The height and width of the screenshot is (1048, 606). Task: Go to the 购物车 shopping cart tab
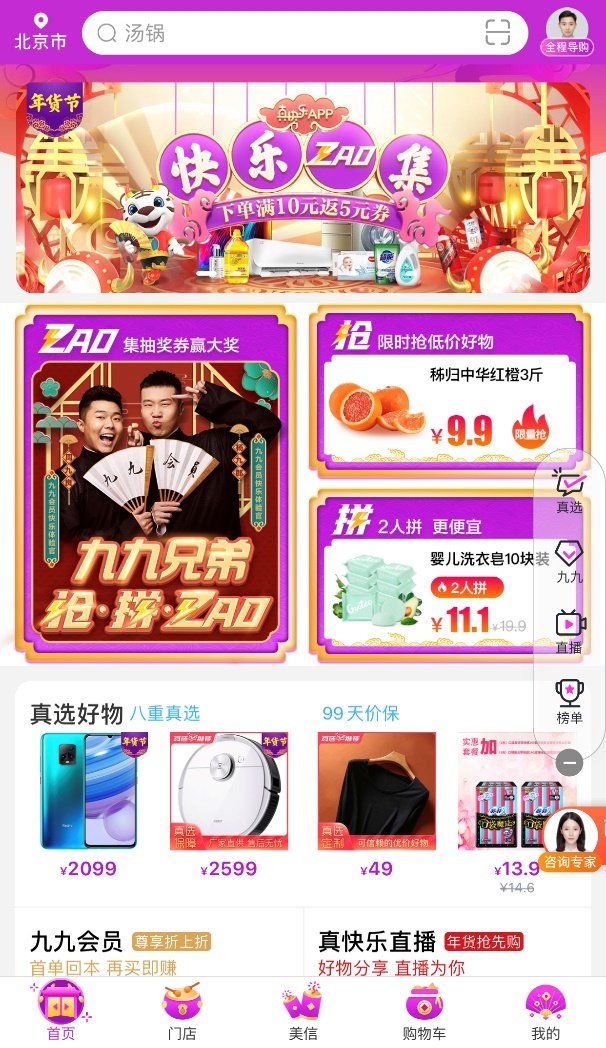[x=424, y=1012]
